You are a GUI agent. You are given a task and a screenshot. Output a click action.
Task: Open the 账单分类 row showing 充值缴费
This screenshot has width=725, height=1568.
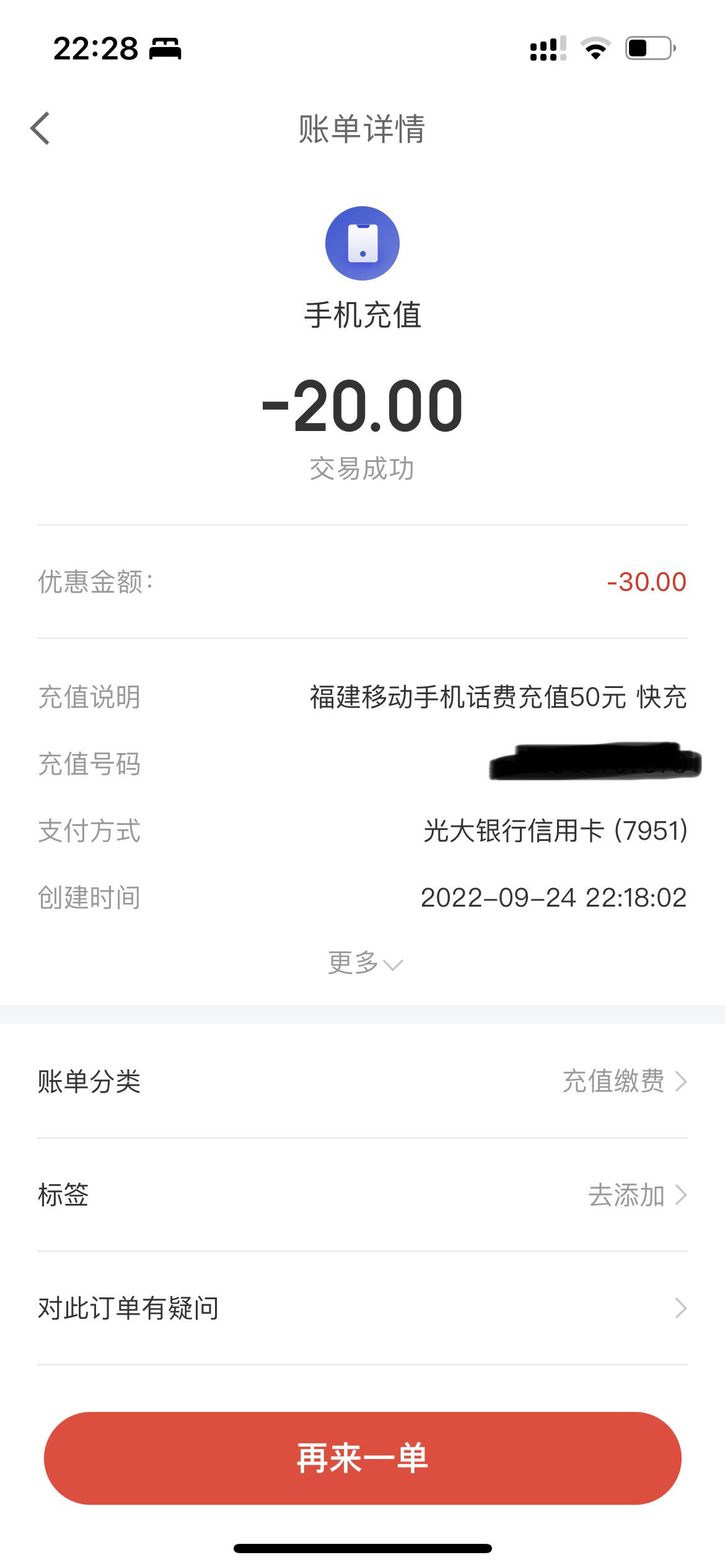point(362,1081)
